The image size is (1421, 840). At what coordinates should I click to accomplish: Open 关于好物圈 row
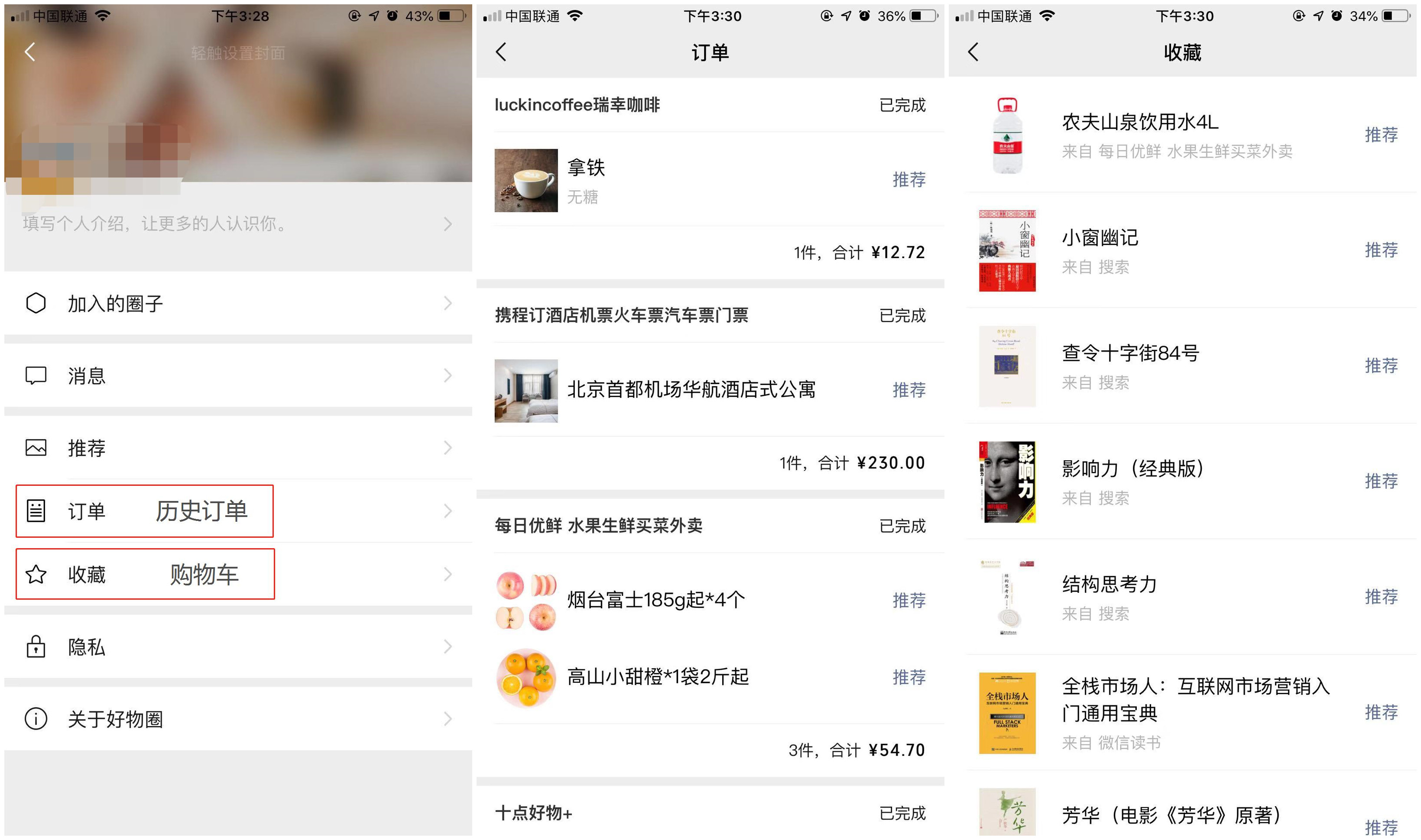click(238, 719)
